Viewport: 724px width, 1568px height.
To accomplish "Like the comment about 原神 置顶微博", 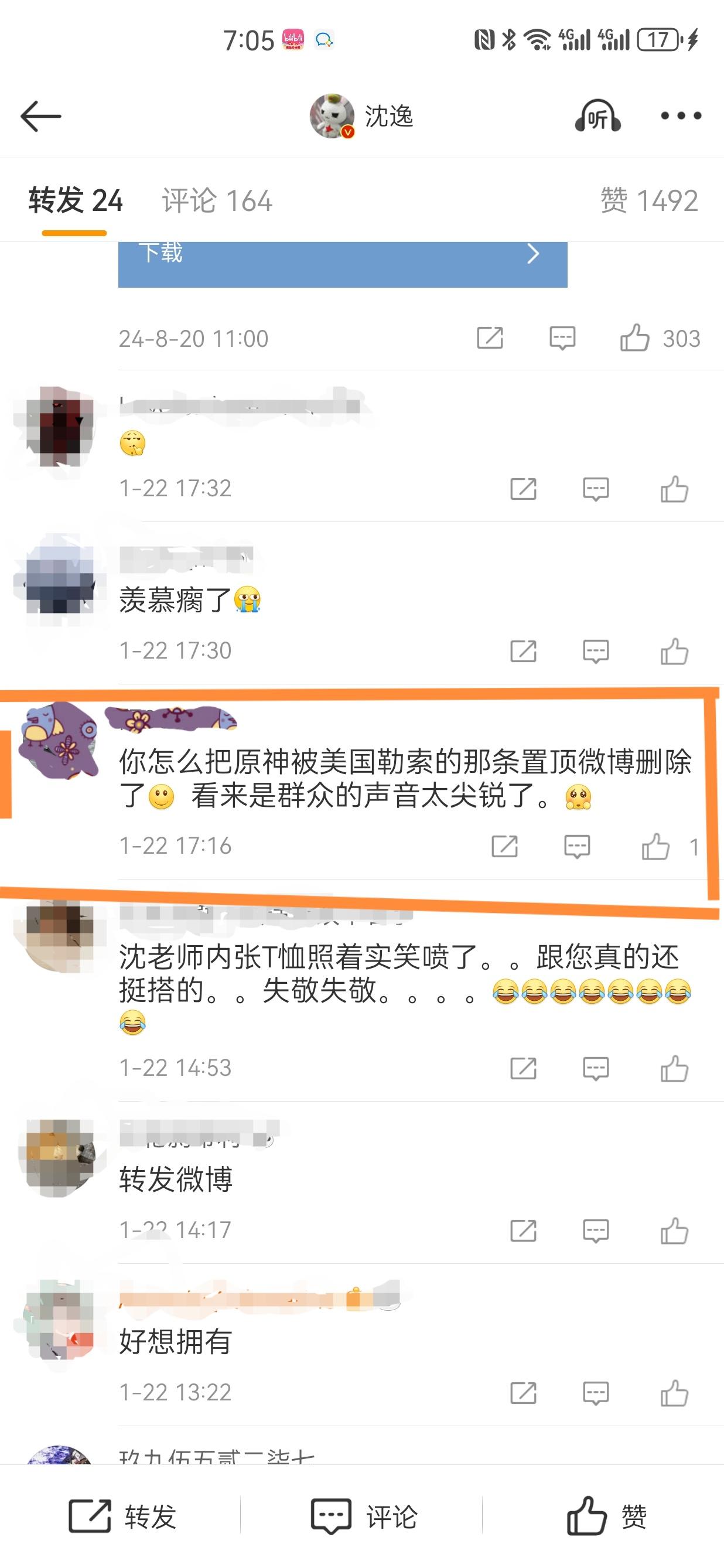I will (668, 847).
